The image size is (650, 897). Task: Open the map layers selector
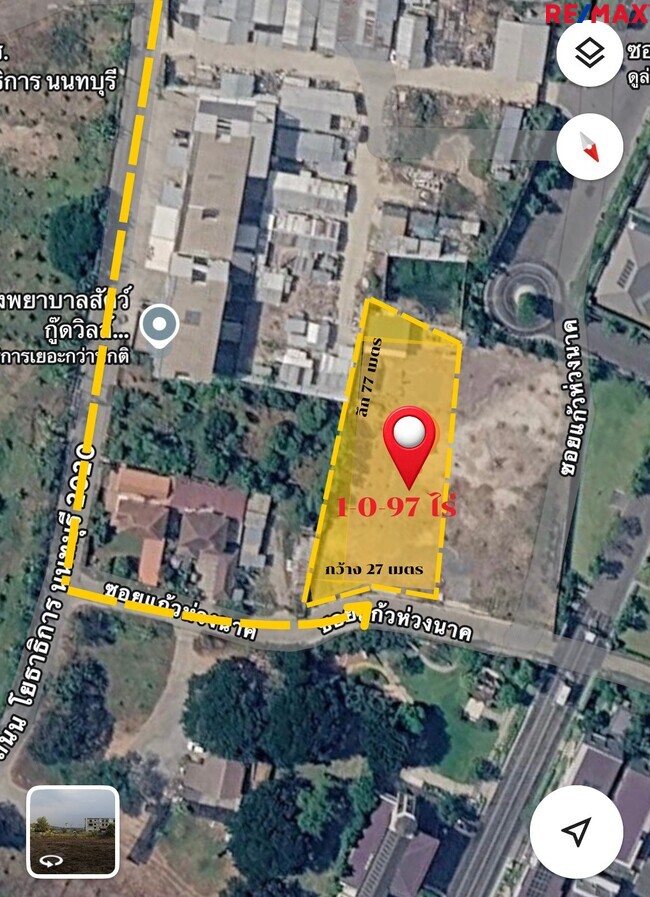coord(589,53)
